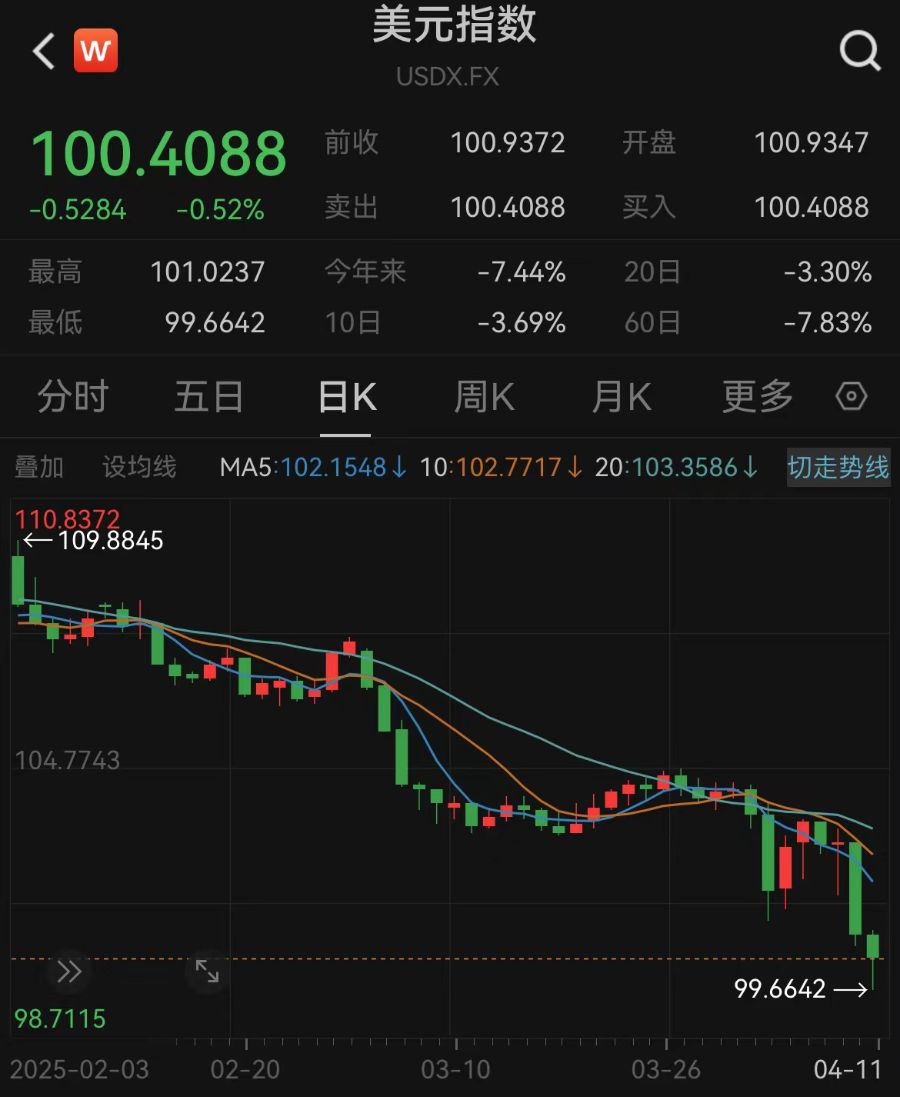The width and height of the screenshot is (900, 1097).
Task: Click the double-arrow fast-backward icon
Action: 68,970
